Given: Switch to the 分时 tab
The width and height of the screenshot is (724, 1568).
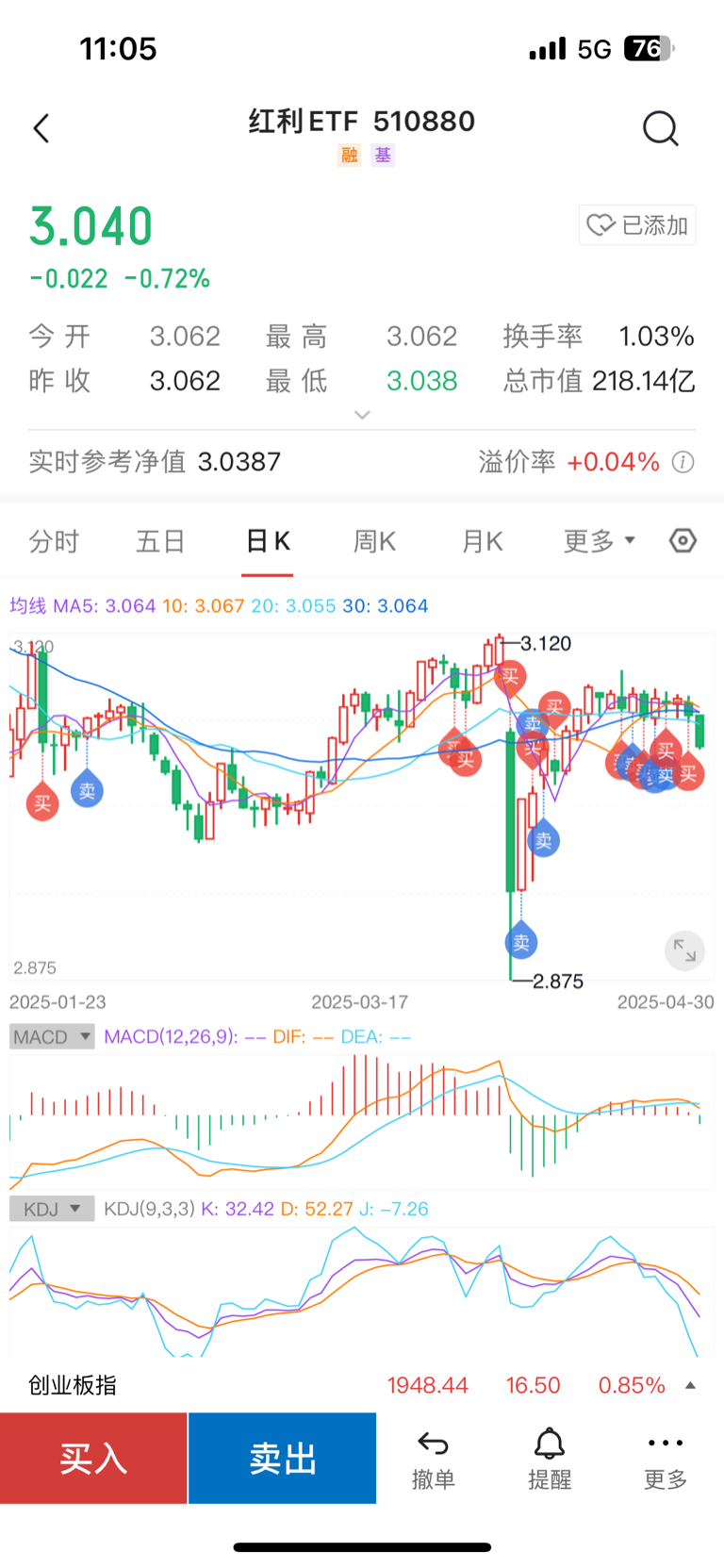Looking at the screenshot, I should (x=54, y=540).
